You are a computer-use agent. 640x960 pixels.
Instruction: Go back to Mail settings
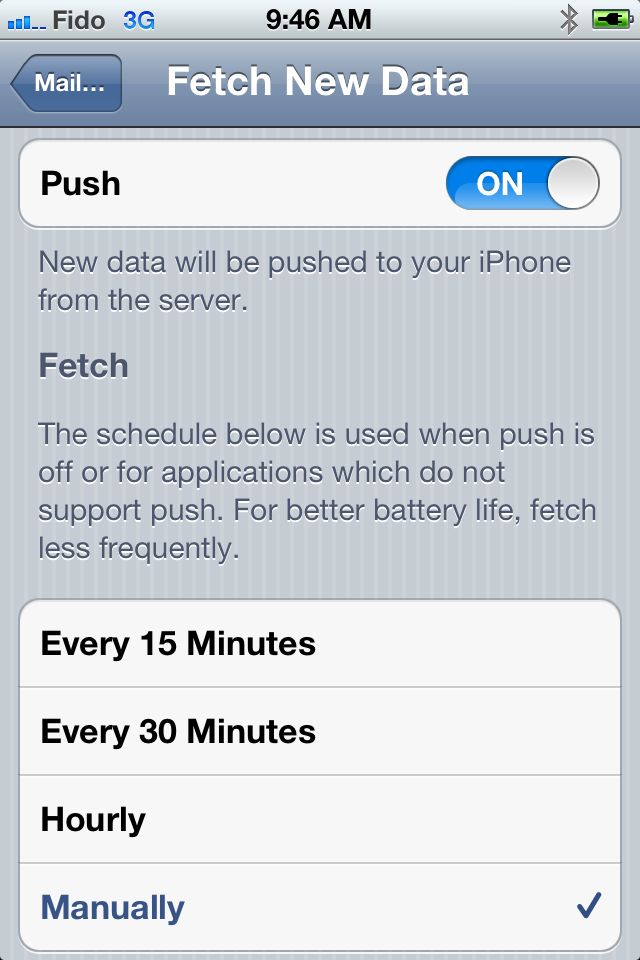pyautogui.click(x=67, y=83)
